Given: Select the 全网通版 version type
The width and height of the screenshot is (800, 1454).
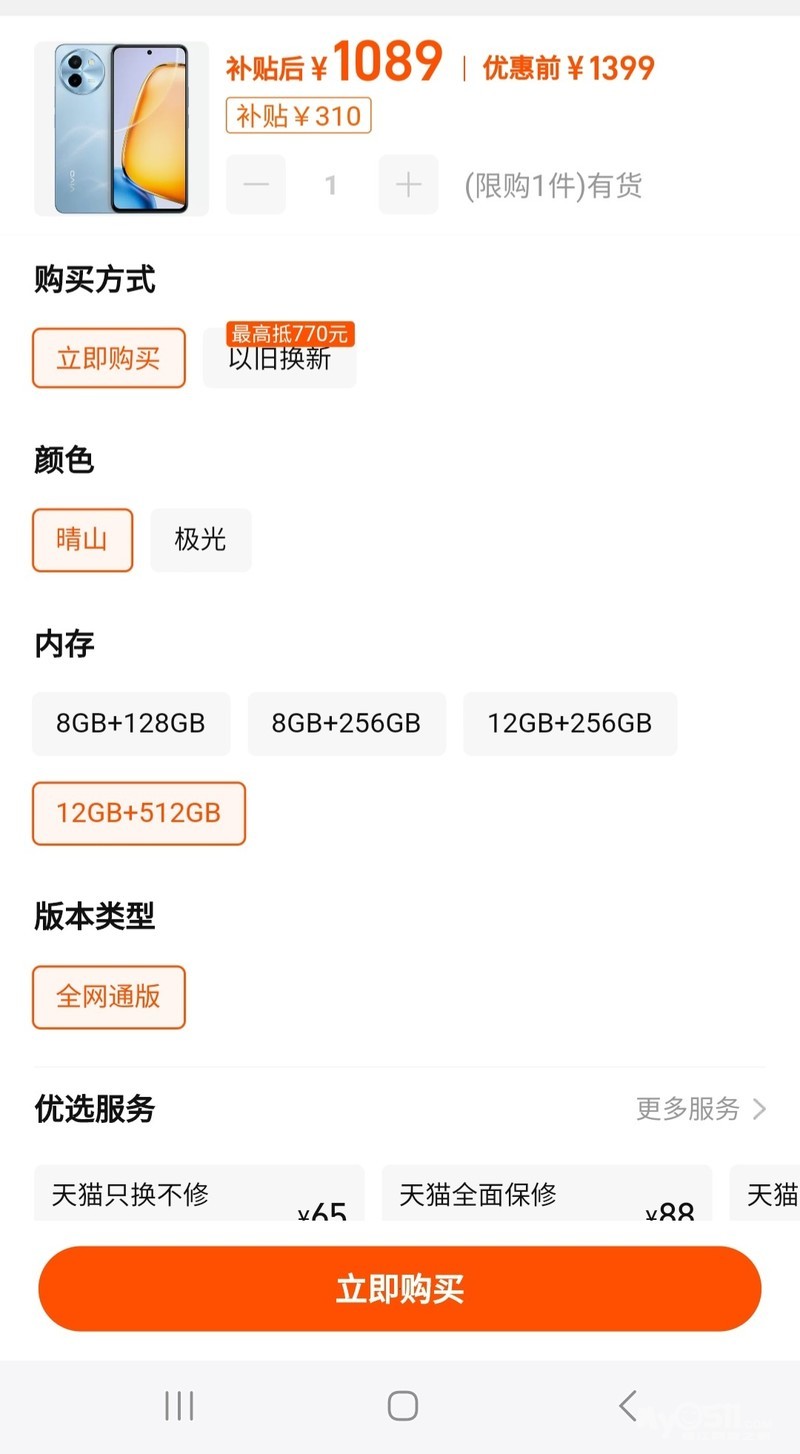Looking at the screenshot, I should [109, 996].
